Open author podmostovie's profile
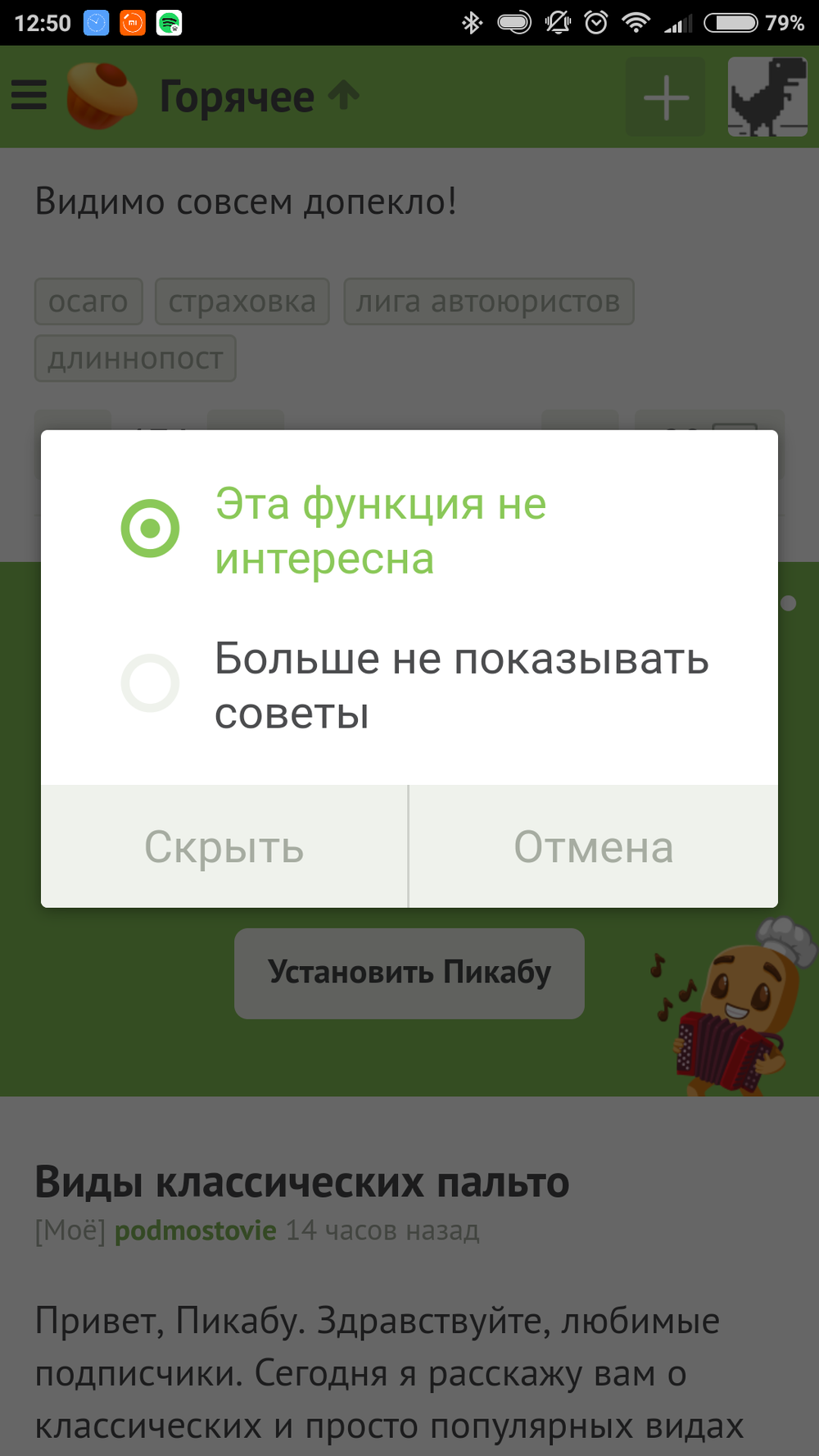The height and width of the screenshot is (1456, 819). [x=195, y=1231]
